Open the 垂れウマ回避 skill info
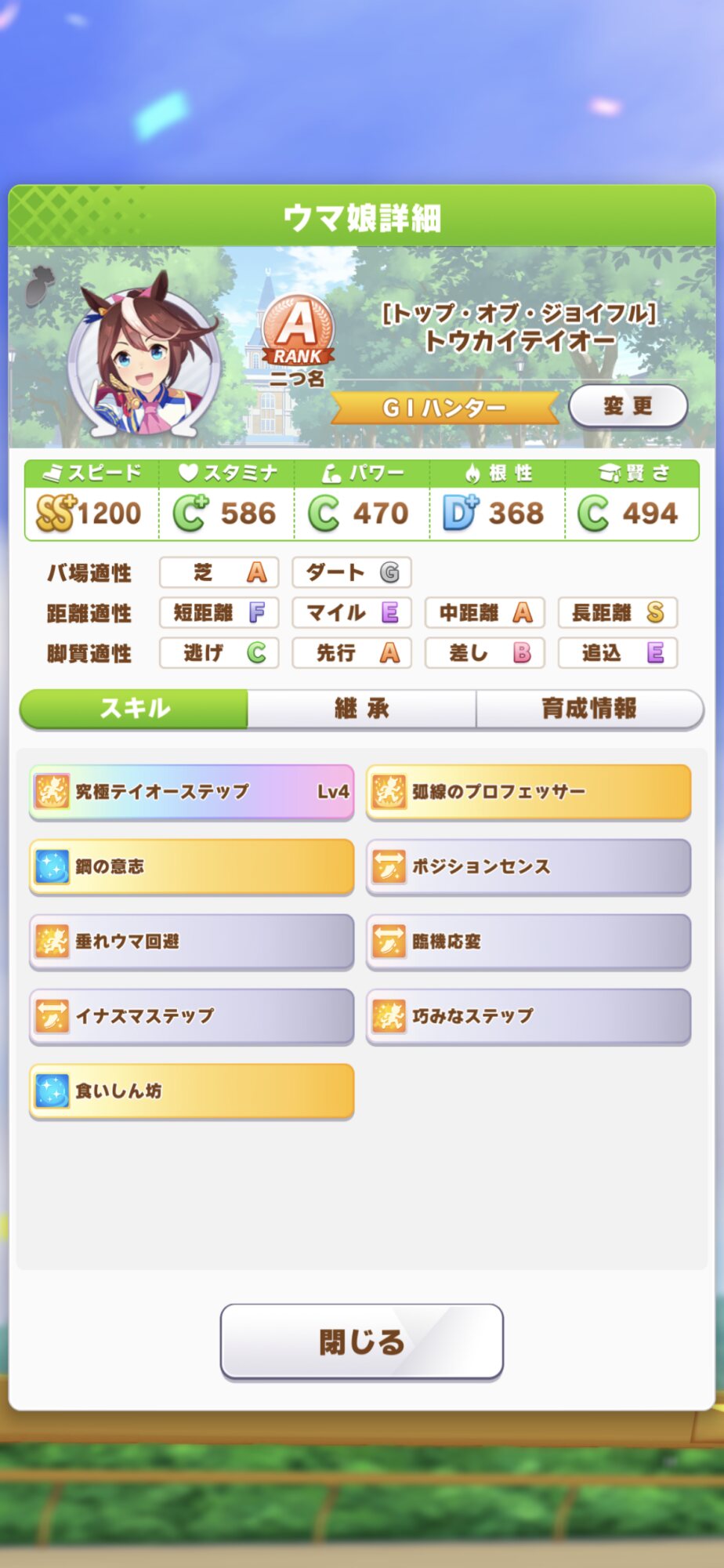724x1568 pixels. click(x=192, y=941)
